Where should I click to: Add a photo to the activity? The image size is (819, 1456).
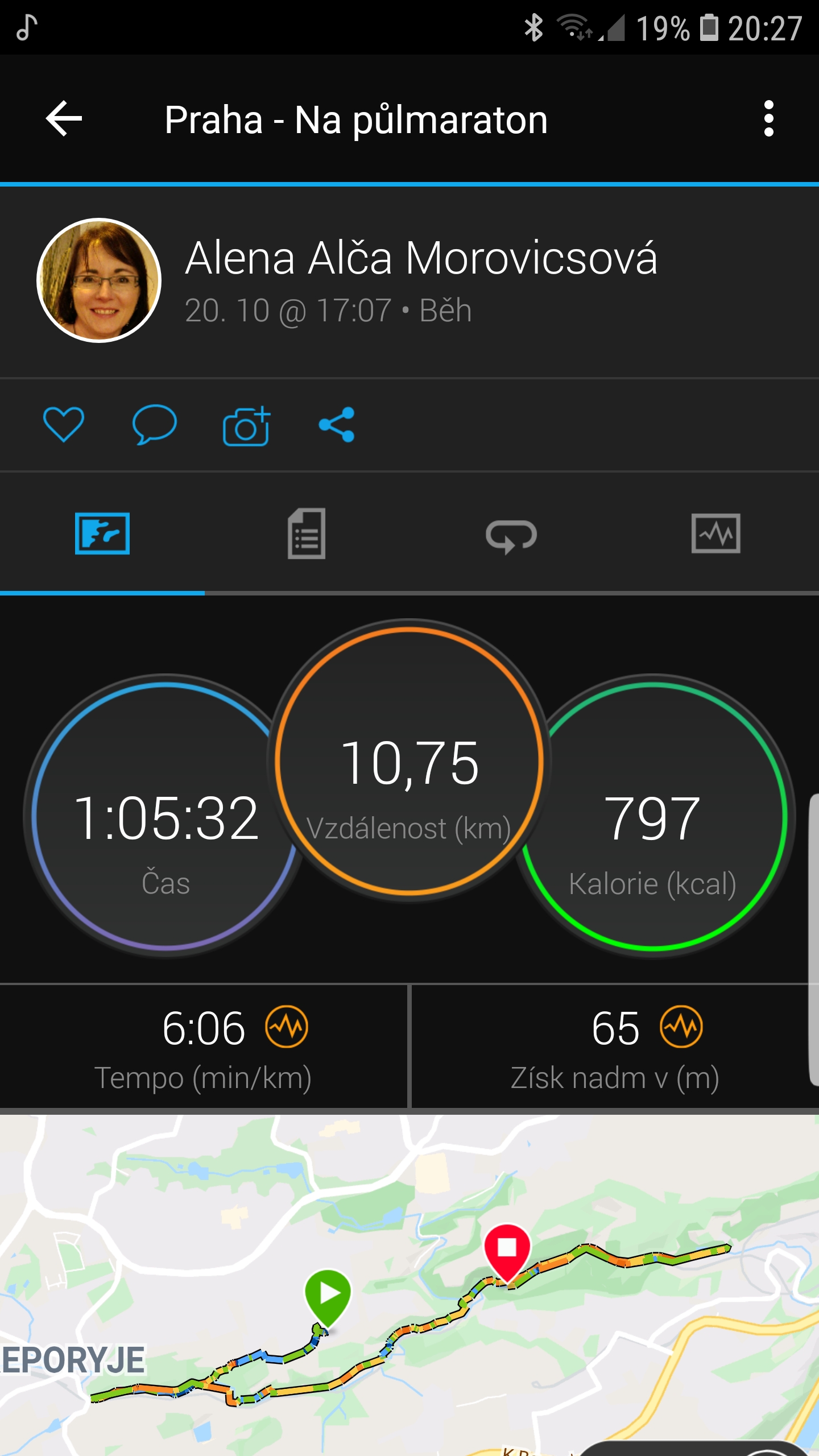[x=246, y=426]
